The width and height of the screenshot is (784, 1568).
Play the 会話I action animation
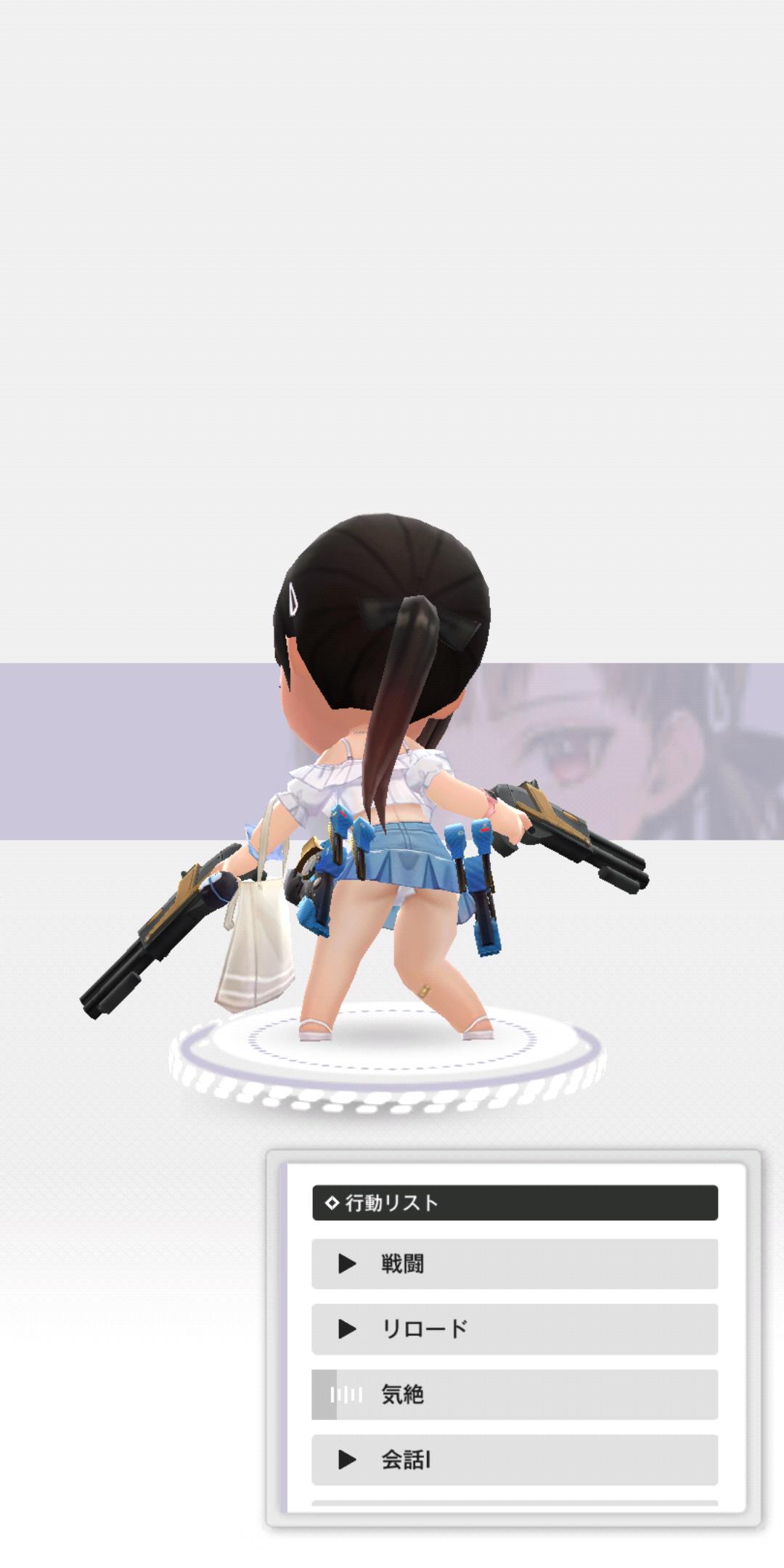pos(514,1460)
